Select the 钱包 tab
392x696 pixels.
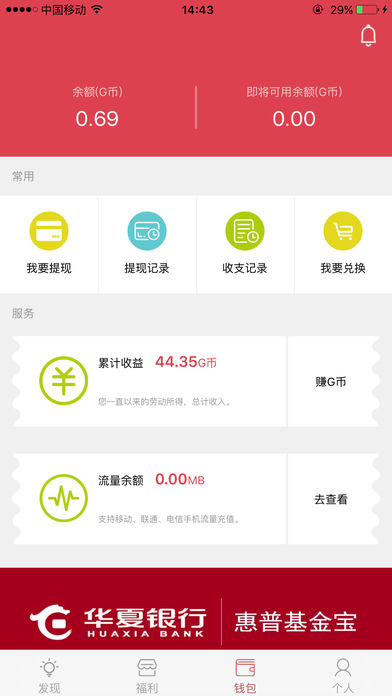click(245, 675)
